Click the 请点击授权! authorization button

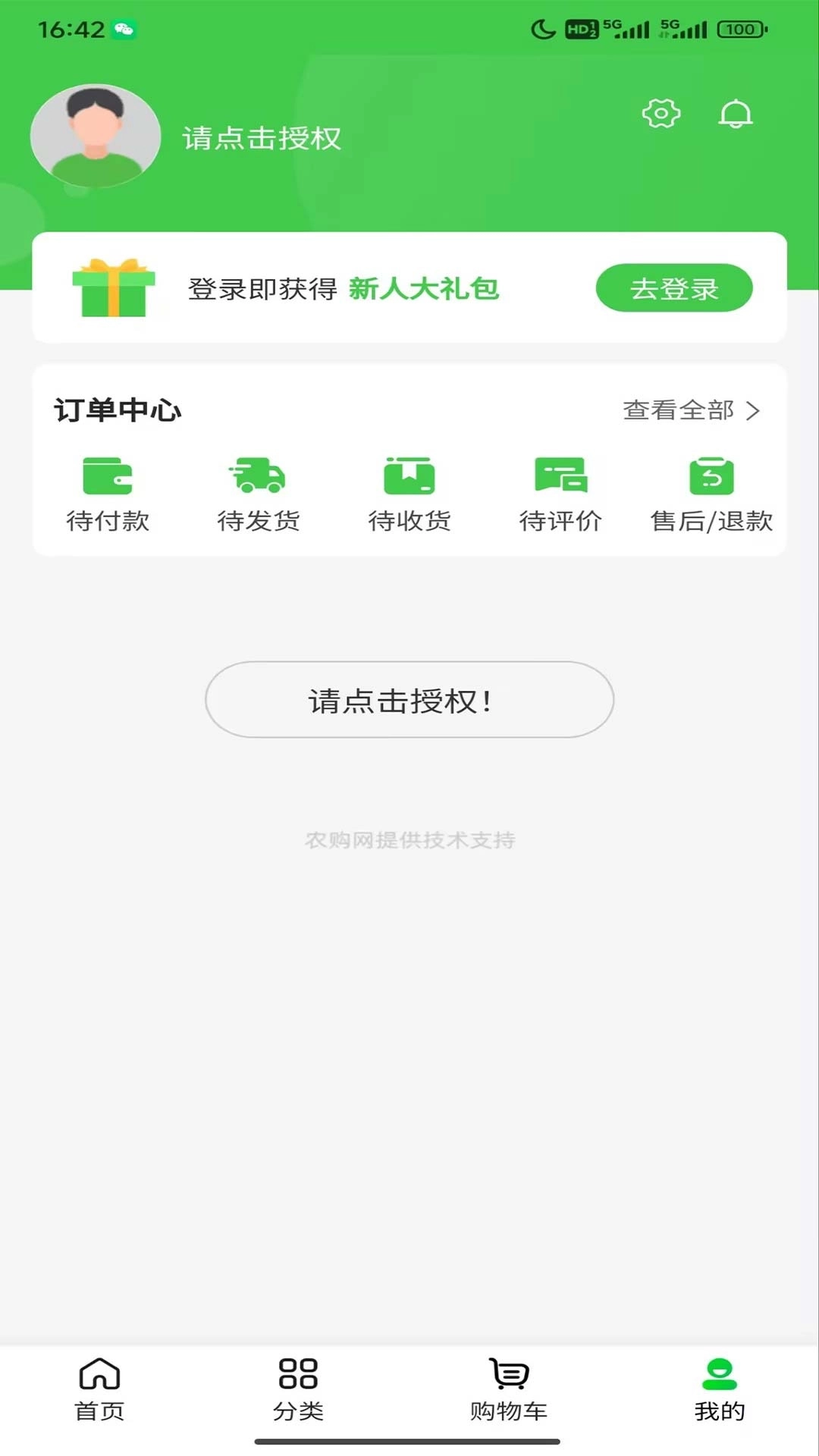pyautogui.click(x=409, y=699)
